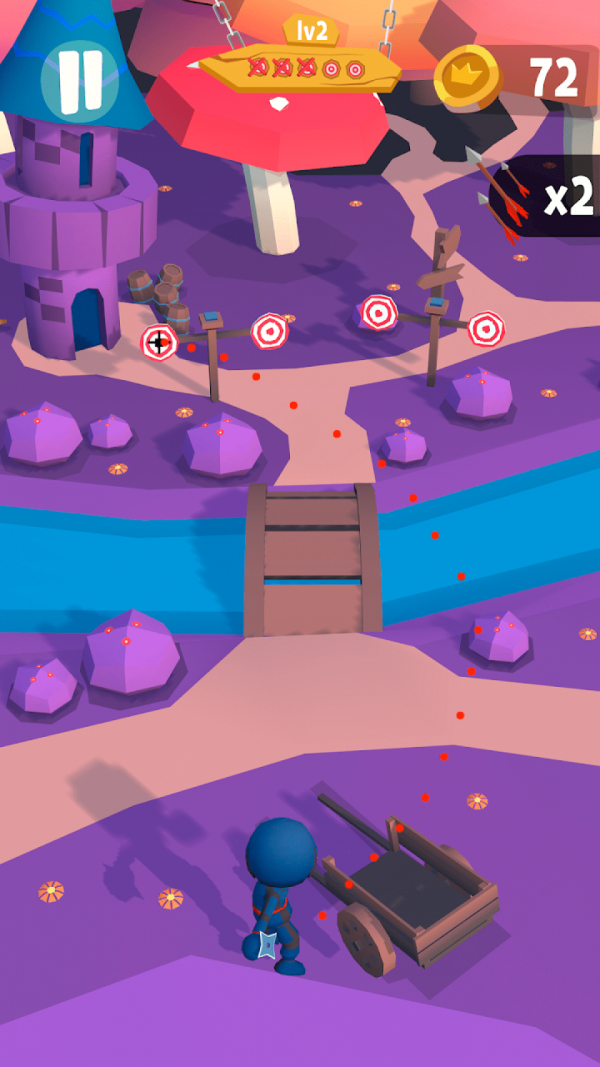Pause the game

(79, 81)
